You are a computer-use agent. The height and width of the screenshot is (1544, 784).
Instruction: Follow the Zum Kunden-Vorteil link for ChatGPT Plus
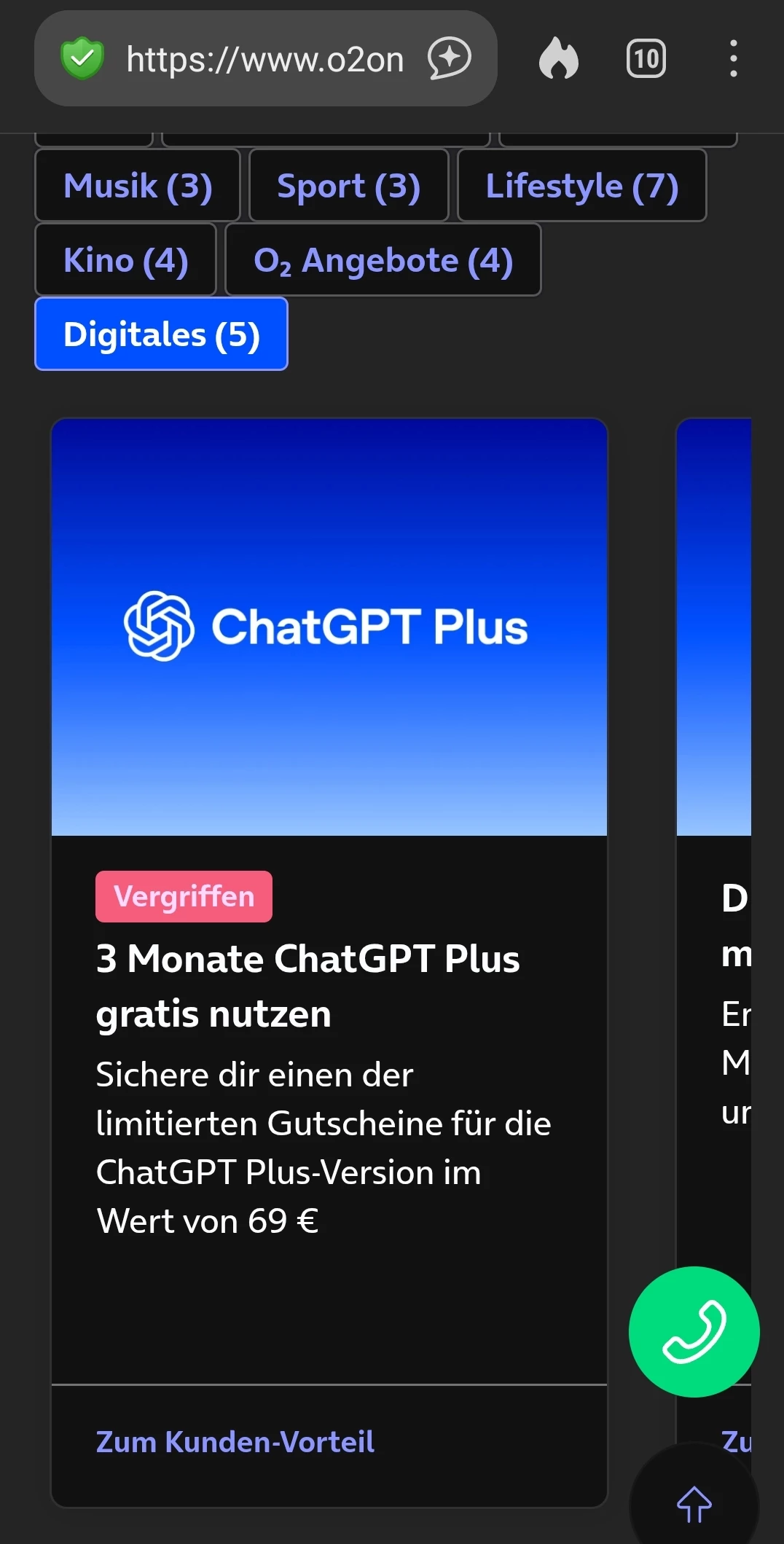point(235,1442)
